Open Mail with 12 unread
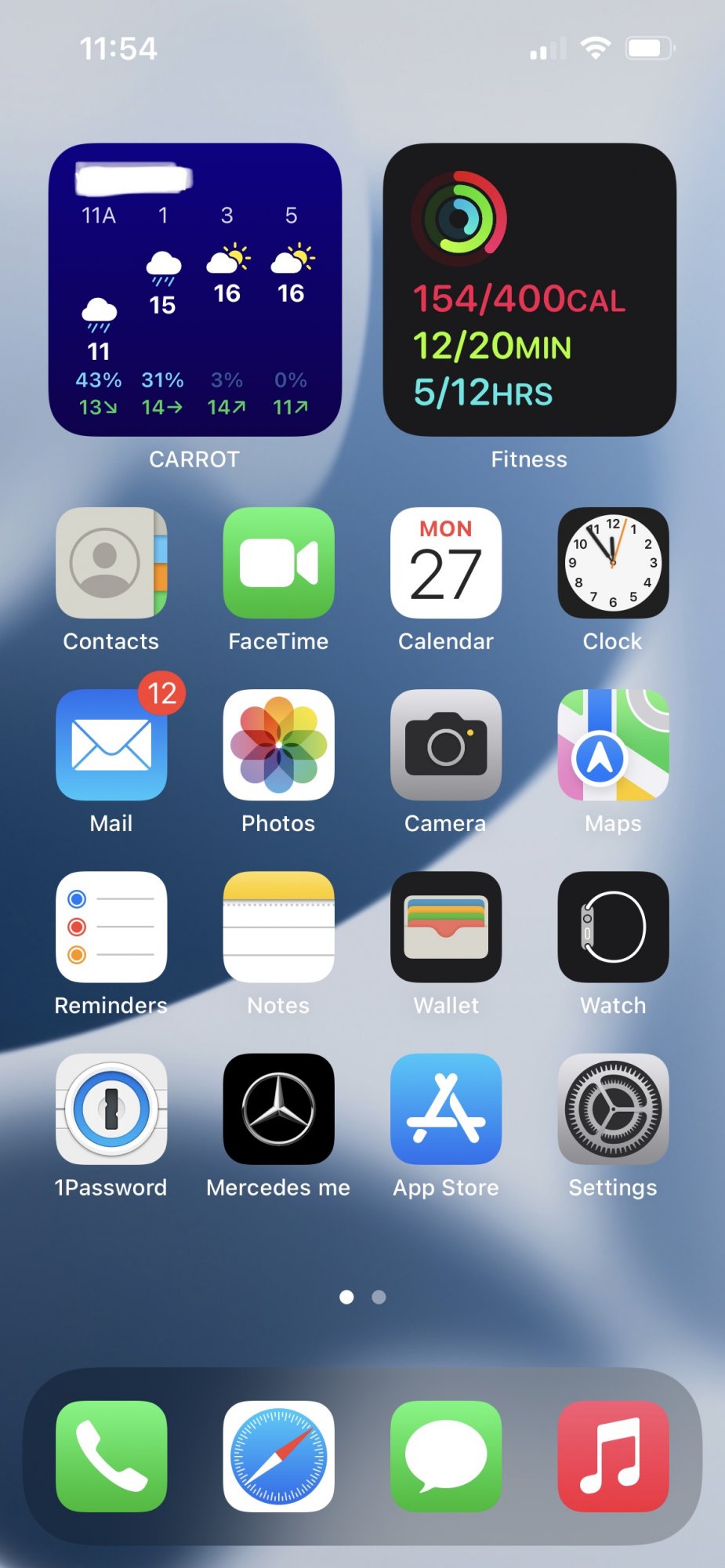Screen dimensions: 725x1568 111,744
